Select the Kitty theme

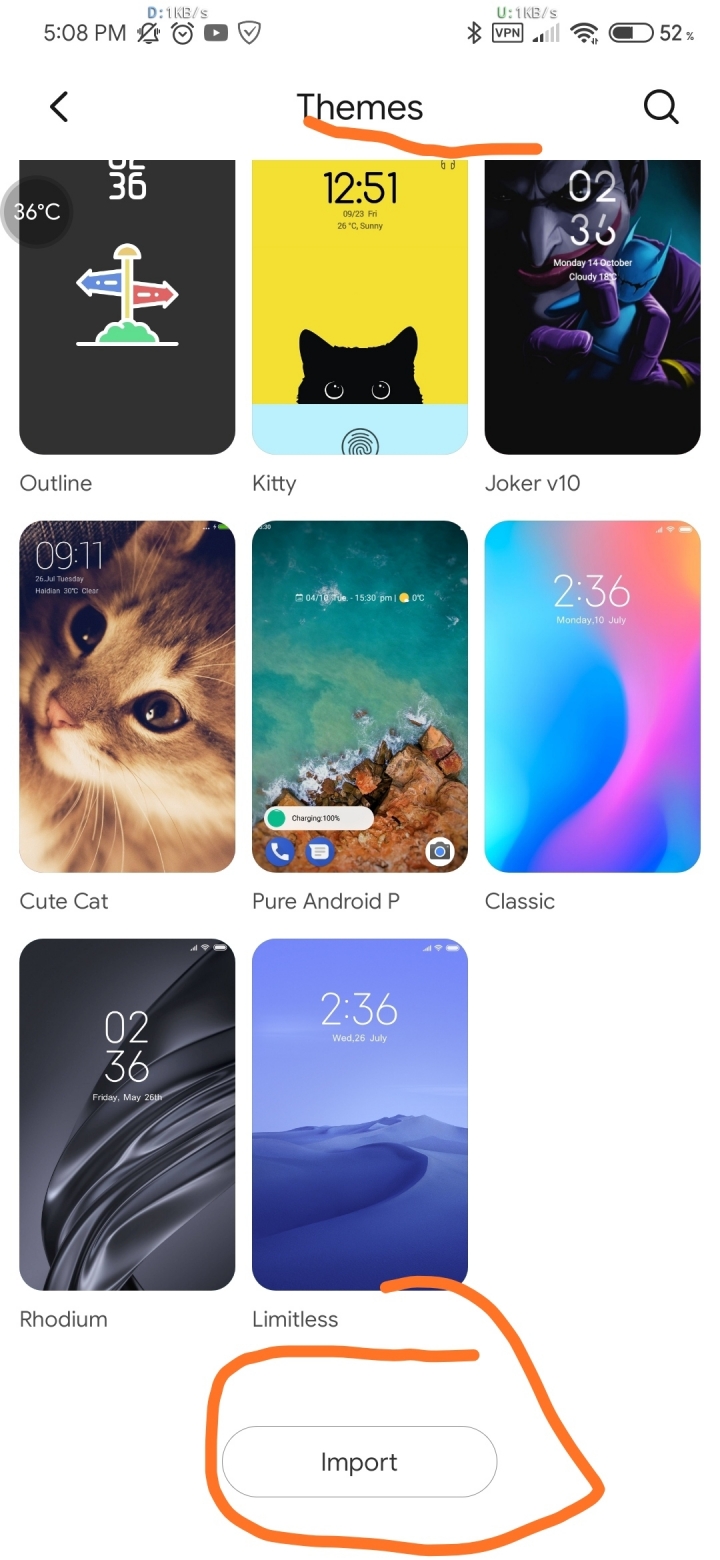(359, 310)
